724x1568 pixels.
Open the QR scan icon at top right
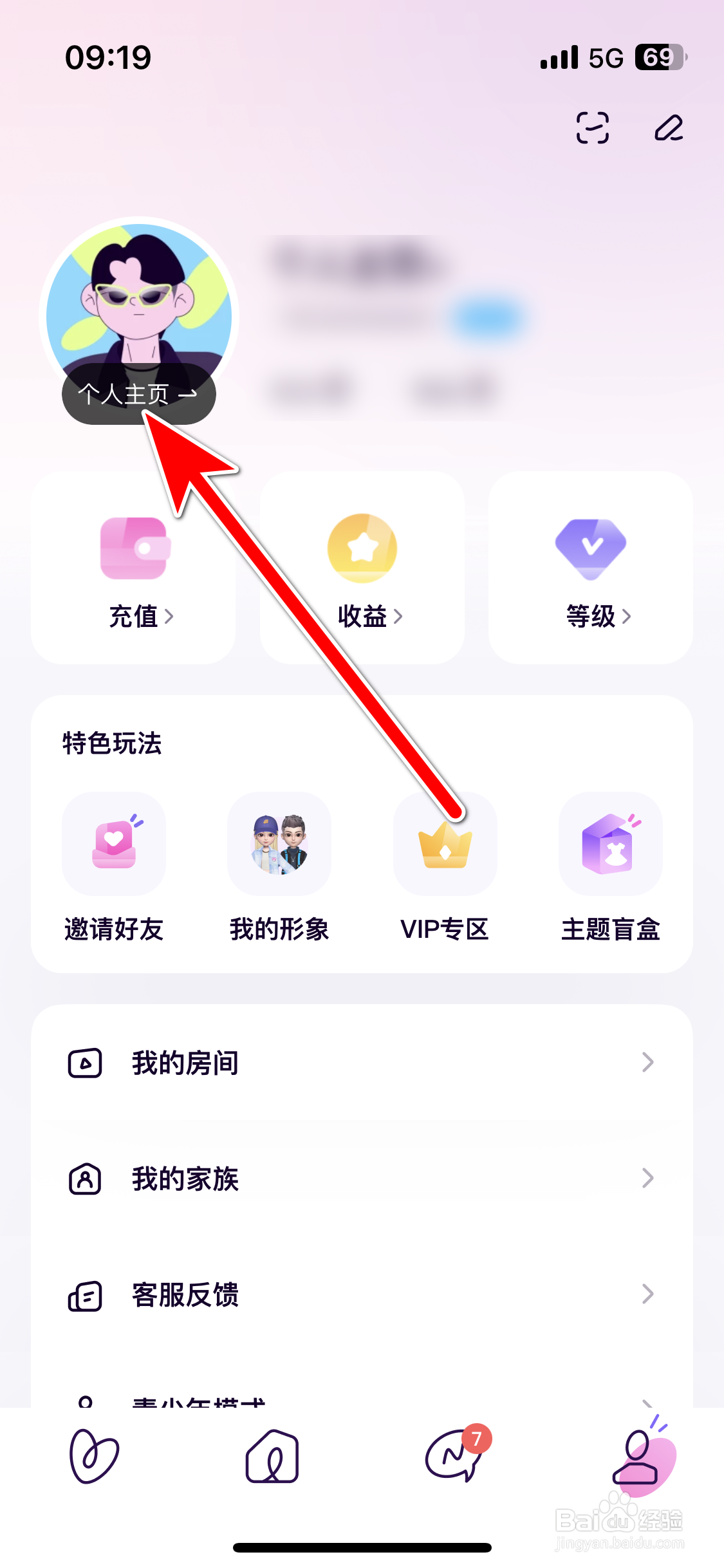coord(593,128)
